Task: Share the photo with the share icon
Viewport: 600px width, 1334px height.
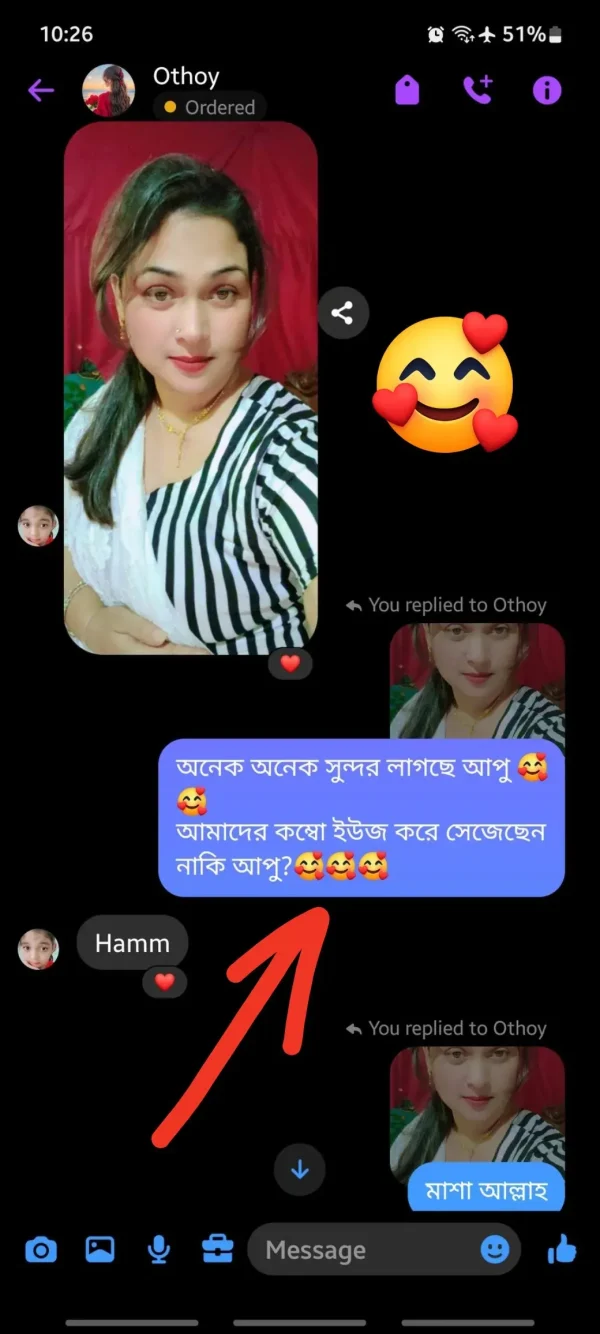Action: pos(343,313)
